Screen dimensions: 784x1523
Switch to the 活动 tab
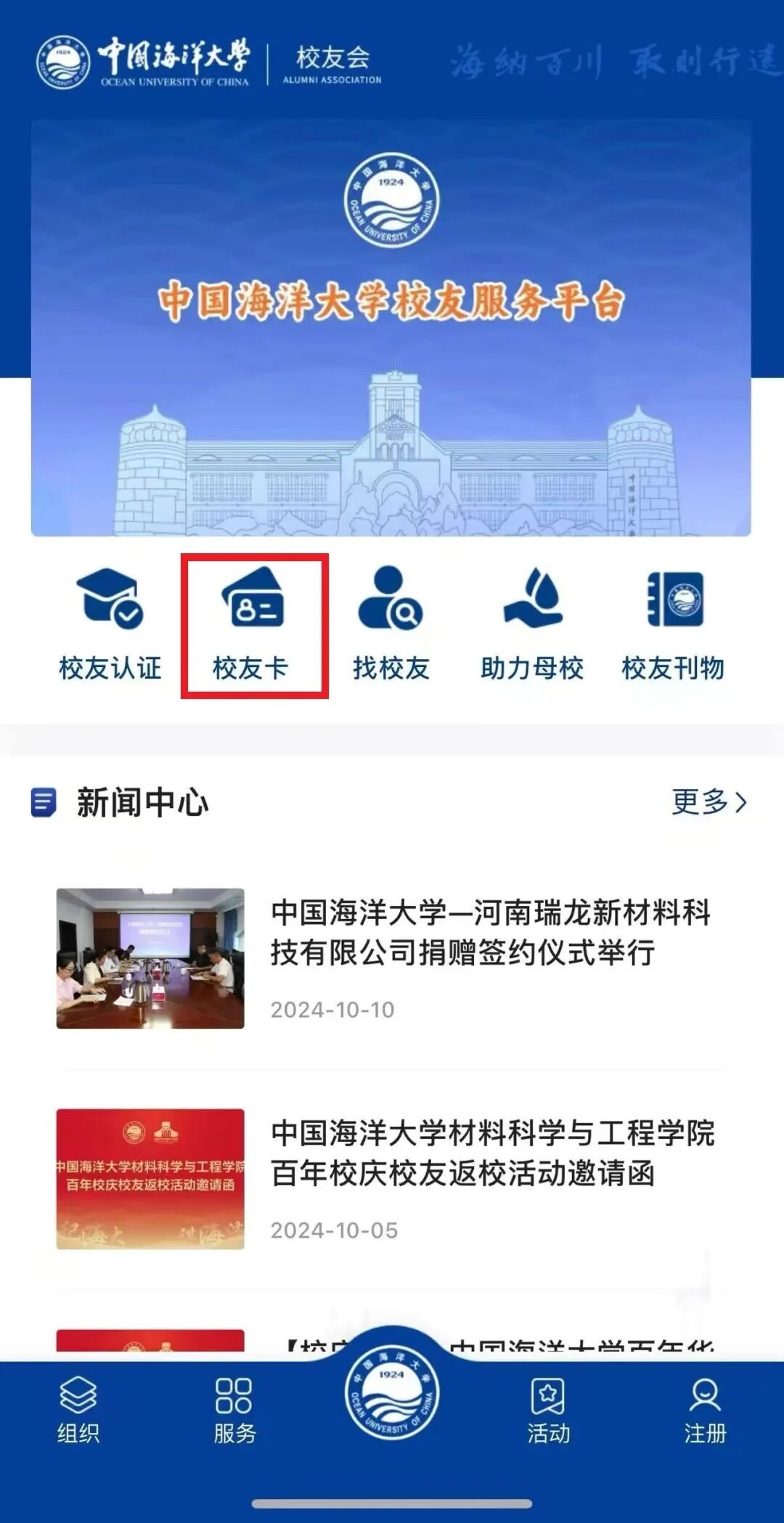tap(549, 1410)
